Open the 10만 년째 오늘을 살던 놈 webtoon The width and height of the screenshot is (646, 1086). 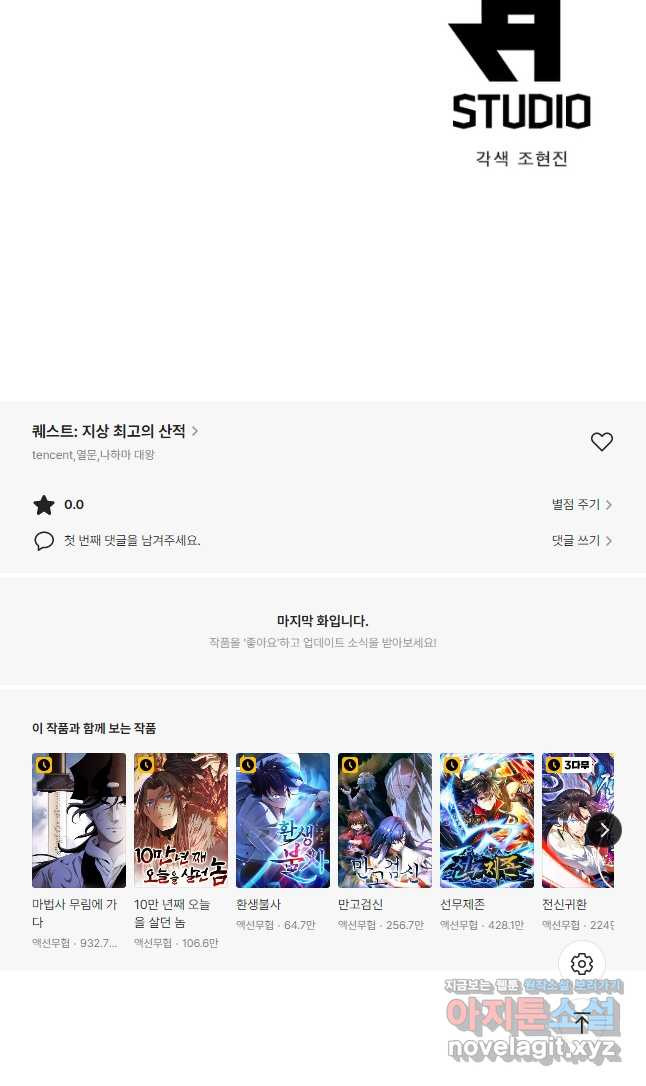point(181,820)
